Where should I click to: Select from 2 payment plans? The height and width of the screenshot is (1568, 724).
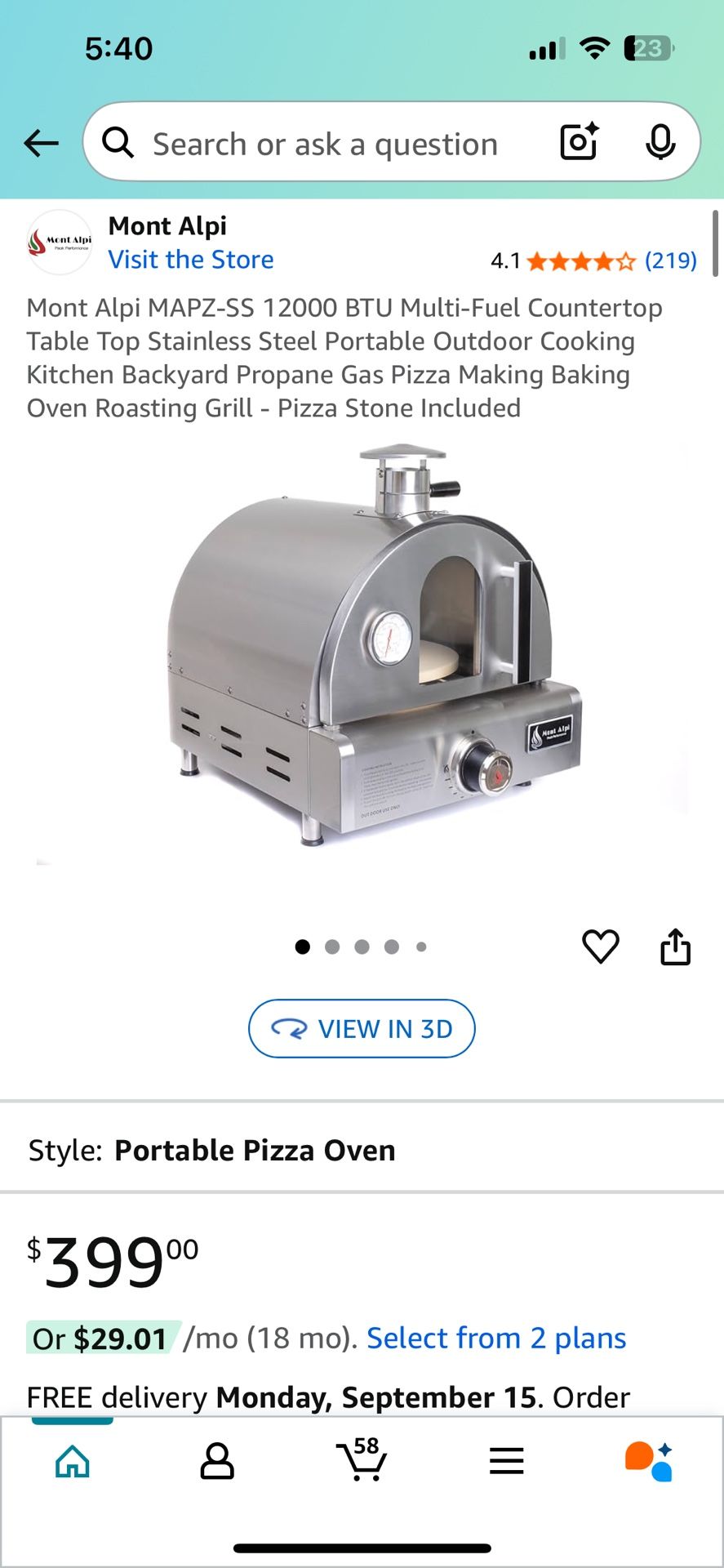click(x=496, y=1338)
